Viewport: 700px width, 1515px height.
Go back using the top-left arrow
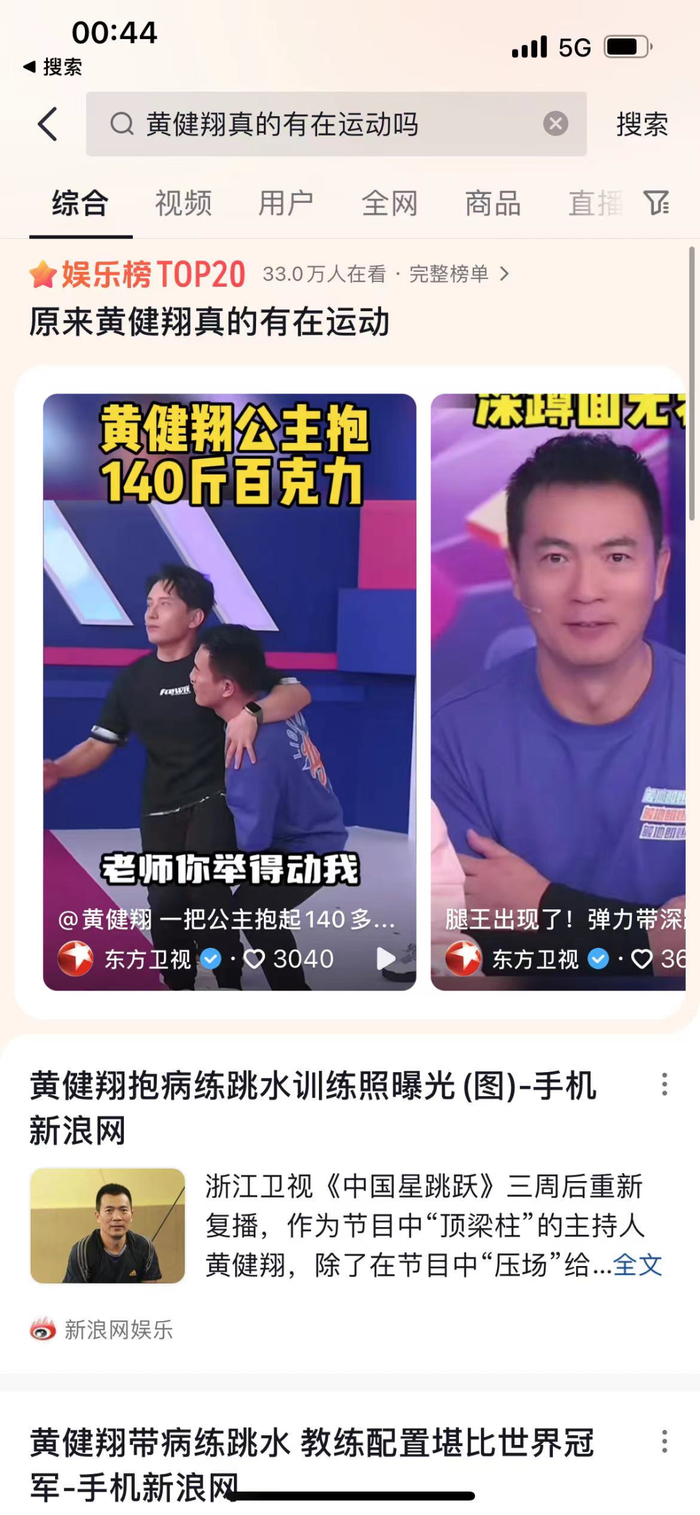(47, 124)
